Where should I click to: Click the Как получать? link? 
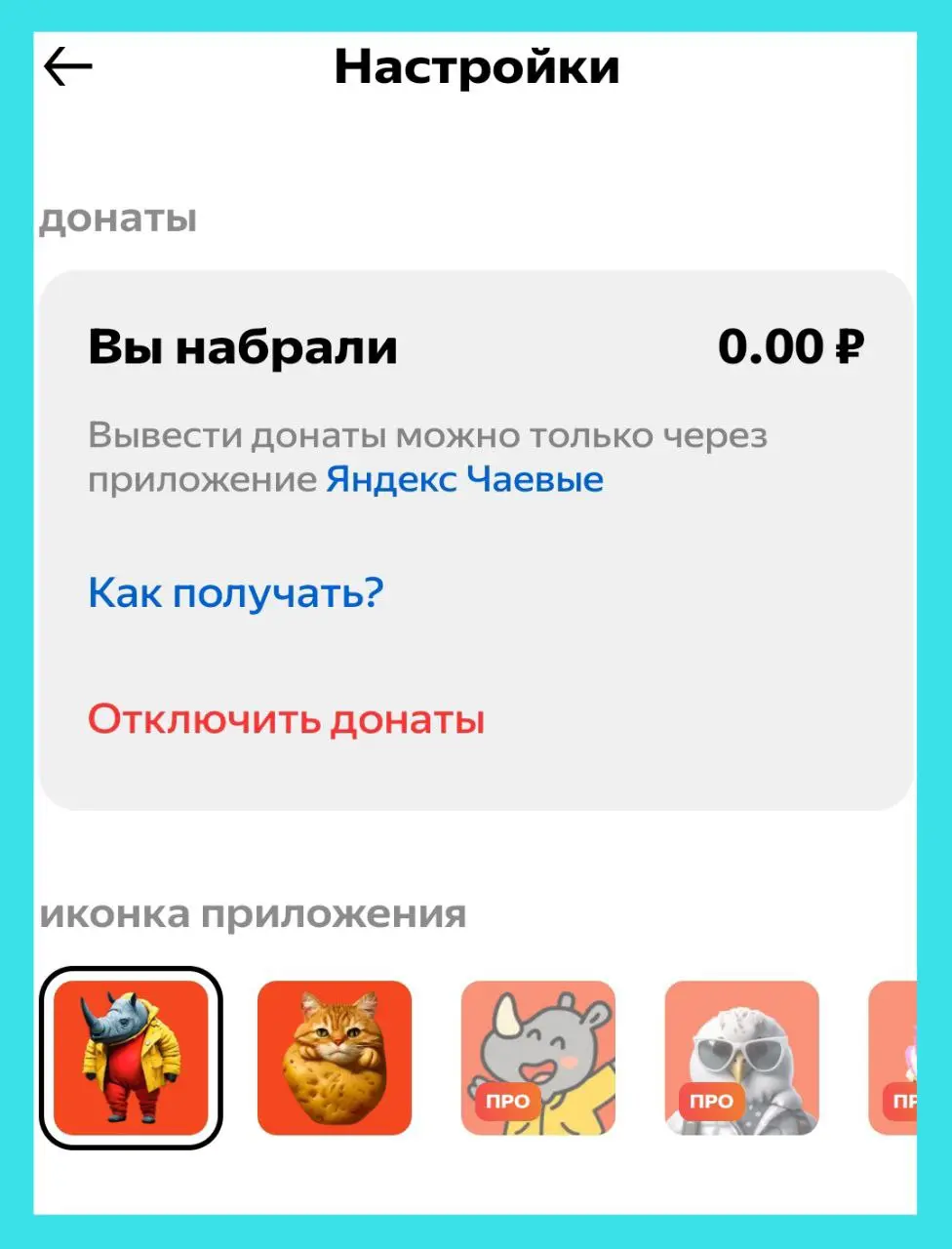[235, 593]
